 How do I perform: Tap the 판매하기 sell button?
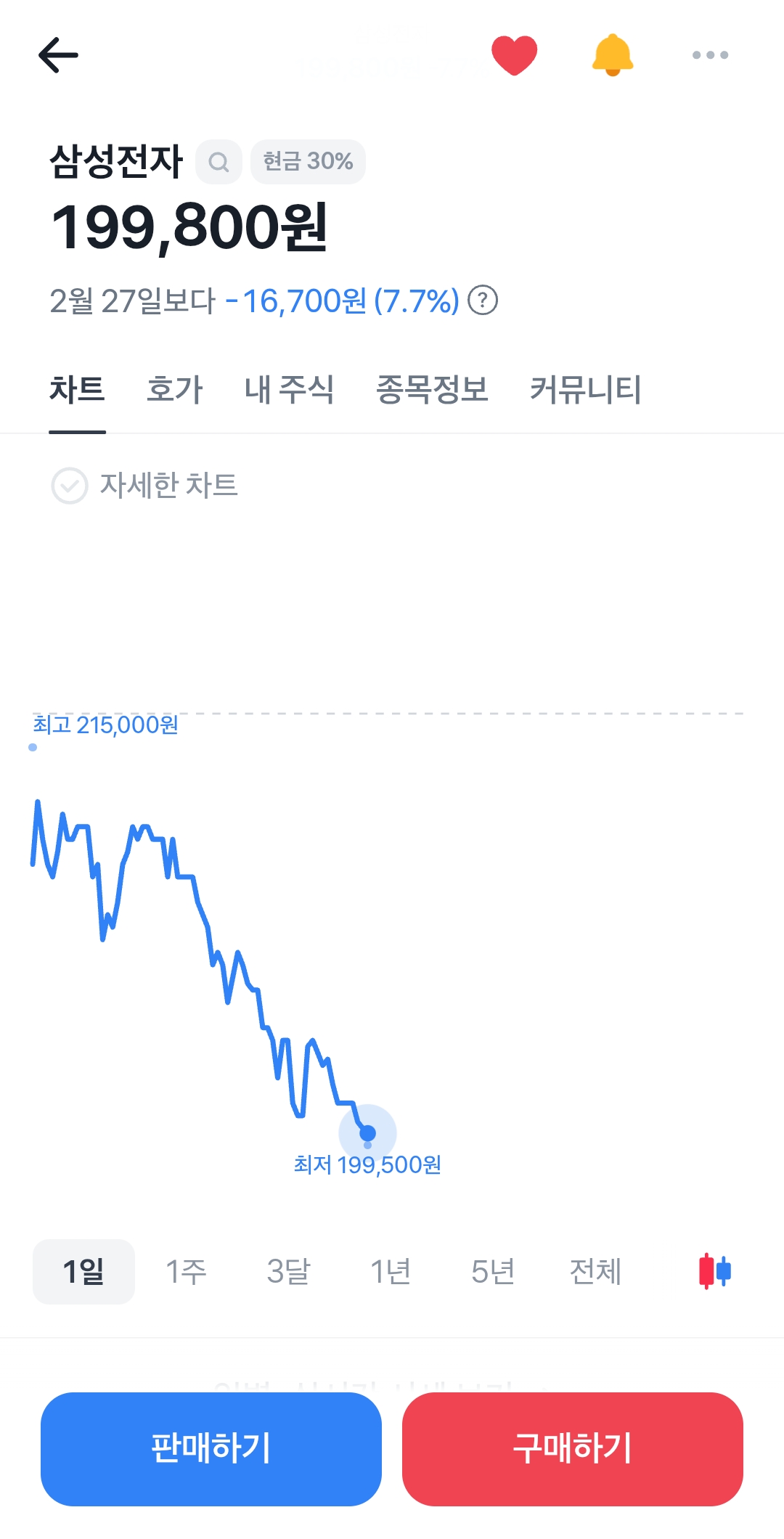[211, 1449]
